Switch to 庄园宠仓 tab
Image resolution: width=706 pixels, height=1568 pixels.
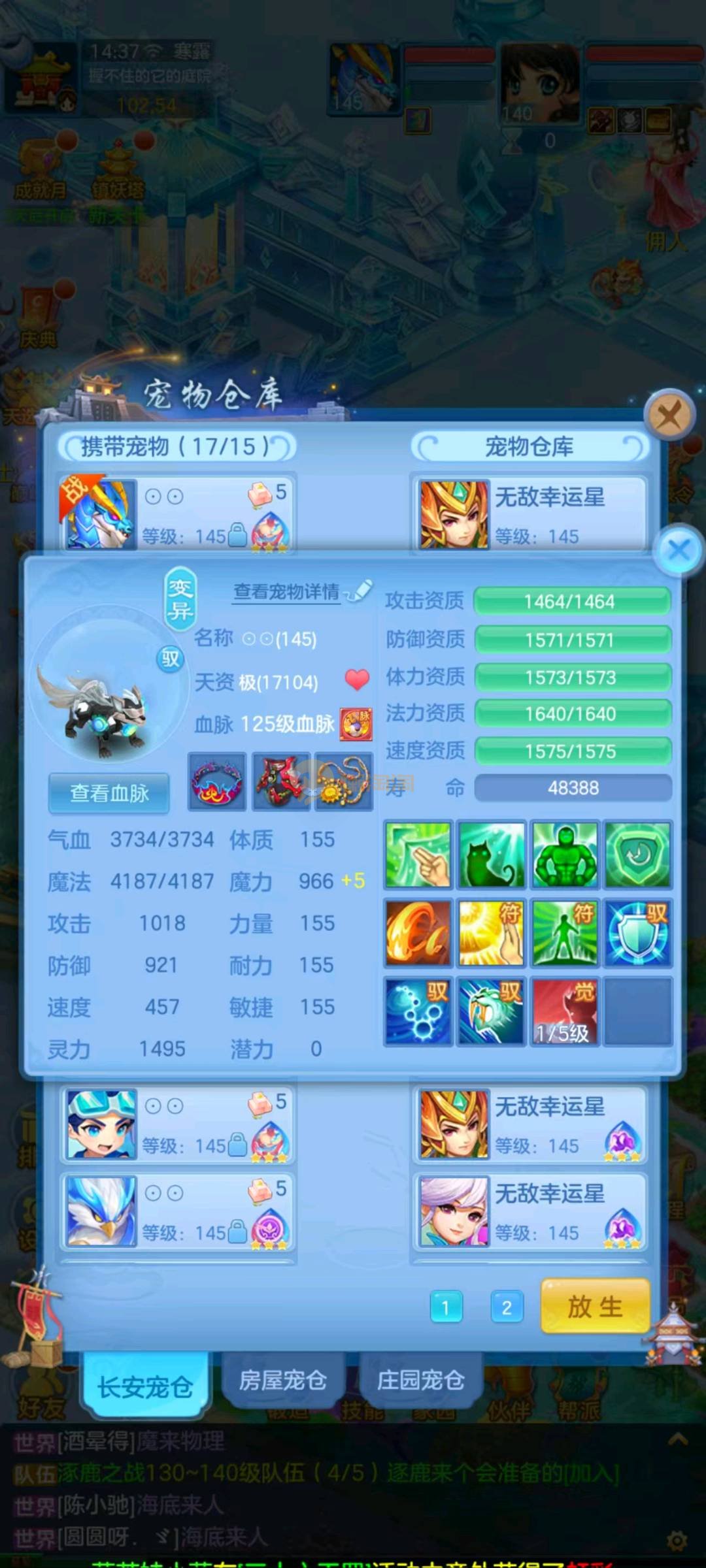pyautogui.click(x=420, y=1380)
